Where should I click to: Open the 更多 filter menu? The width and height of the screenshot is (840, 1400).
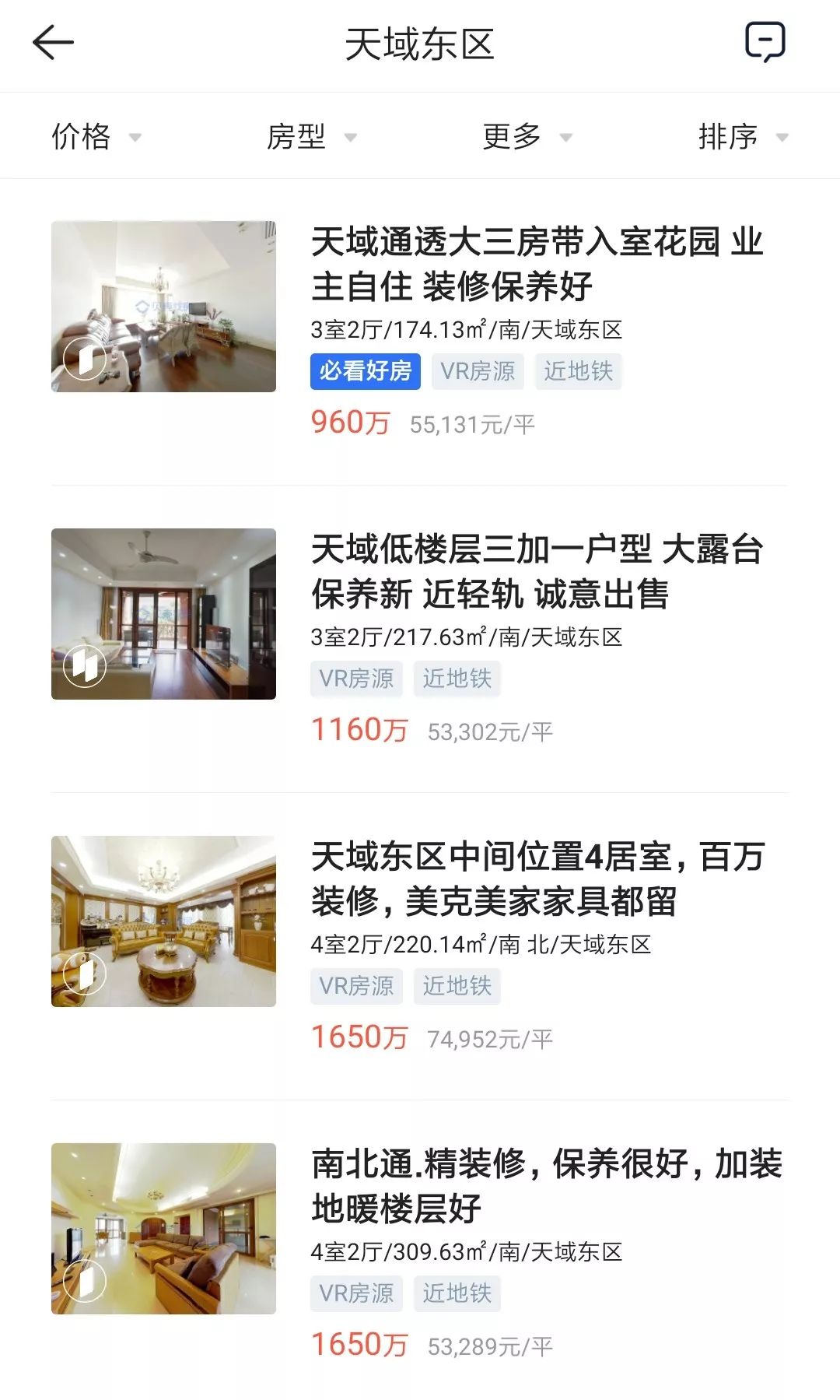513,137
